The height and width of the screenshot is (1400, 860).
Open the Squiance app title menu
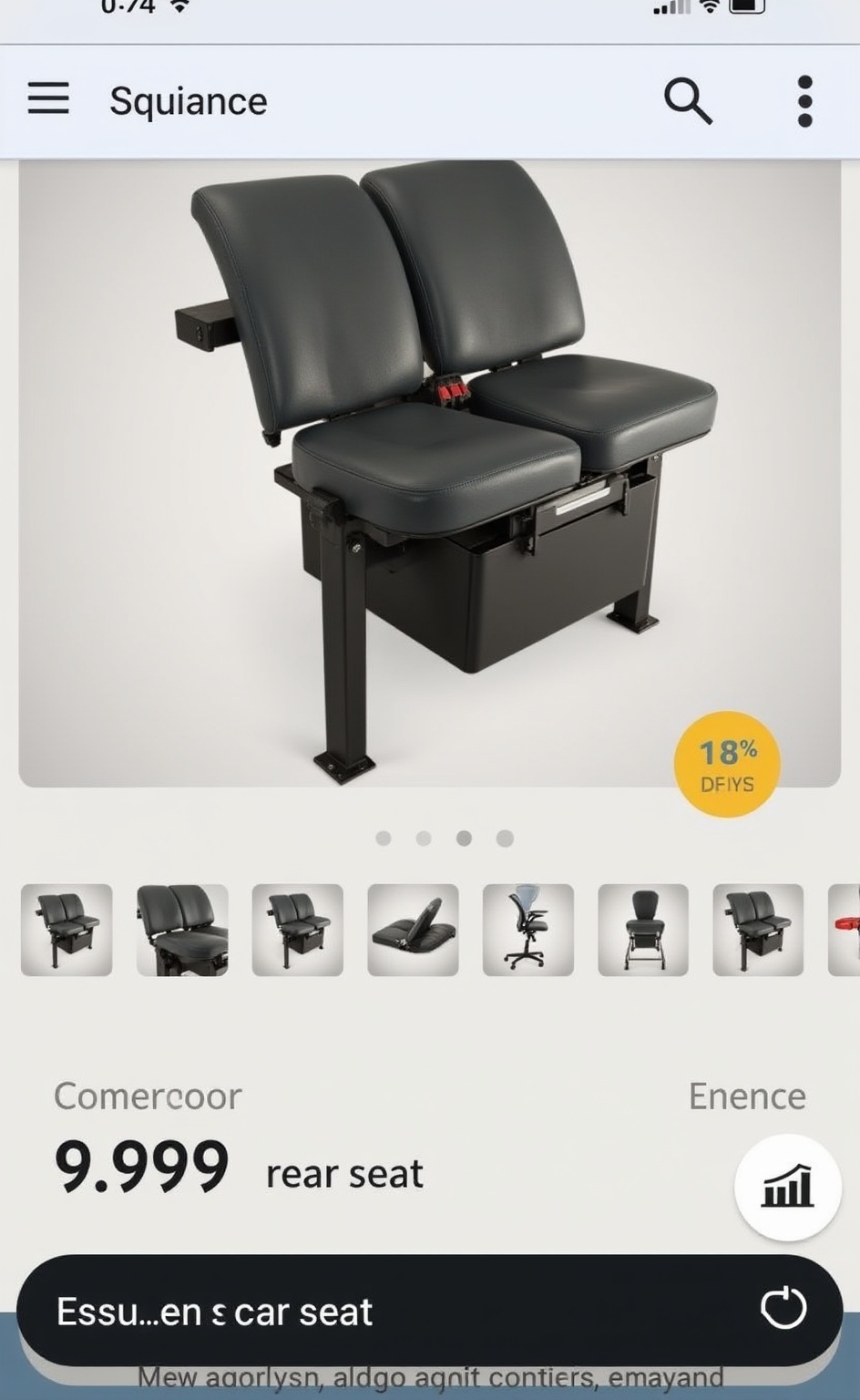click(x=187, y=100)
